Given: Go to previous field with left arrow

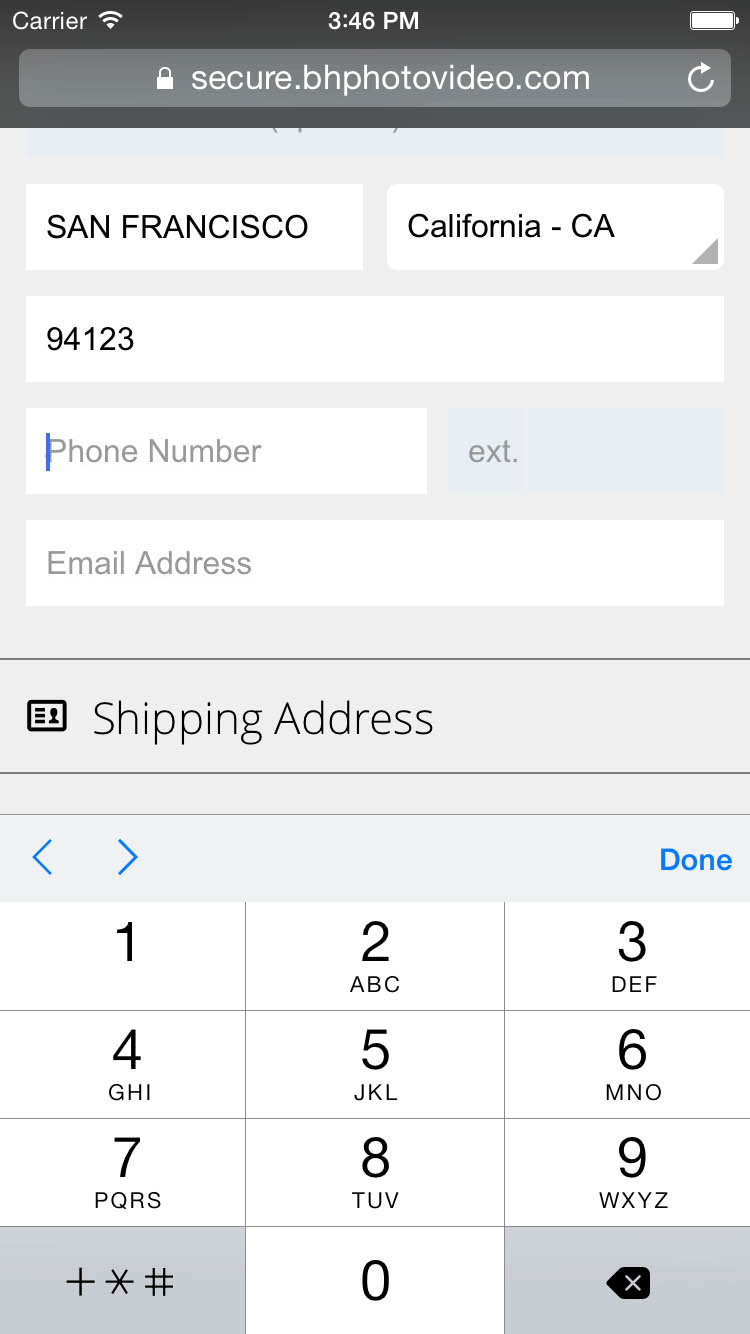Looking at the screenshot, I should (42, 858).
